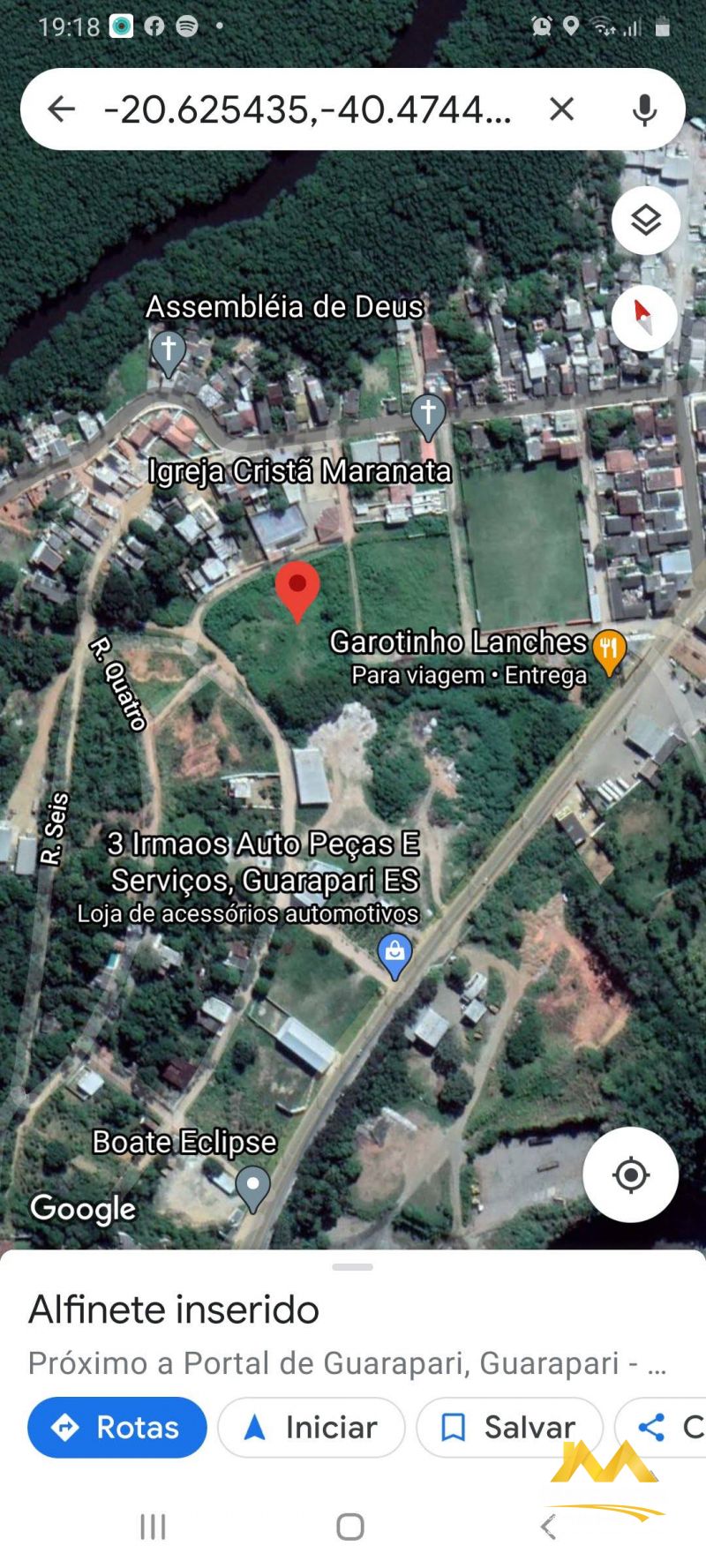The image size is (706, 1568).
Task: Open the map layers selector
Action: [646, 221]
